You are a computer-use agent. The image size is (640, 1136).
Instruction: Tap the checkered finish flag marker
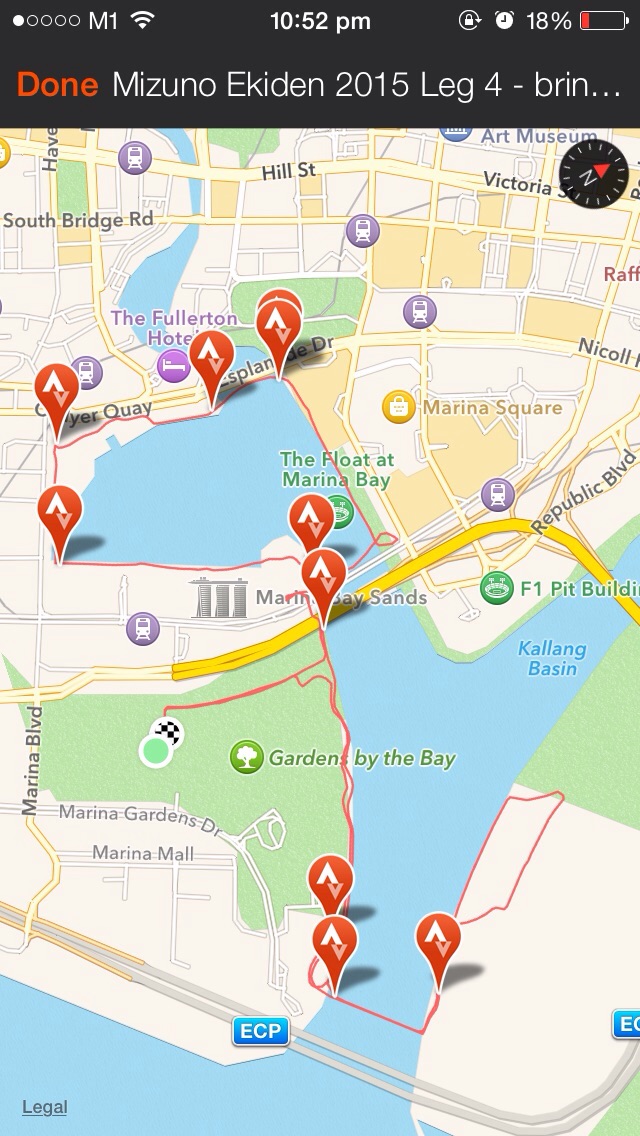(x=168, y=732)
